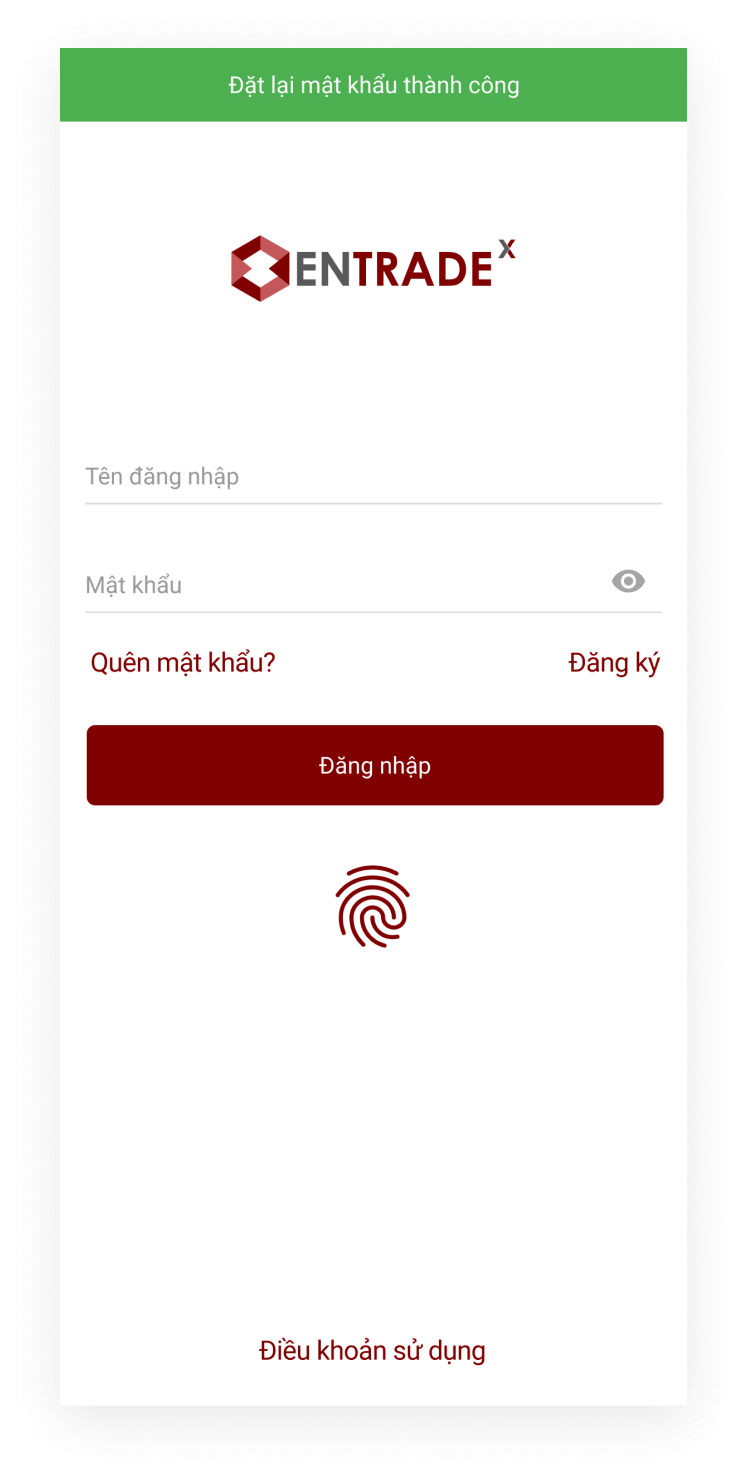The width and height of the screenshot is (747, 1478).
Task: Tap the Tên đăng nhập username field
Action: tap(372, 477)
